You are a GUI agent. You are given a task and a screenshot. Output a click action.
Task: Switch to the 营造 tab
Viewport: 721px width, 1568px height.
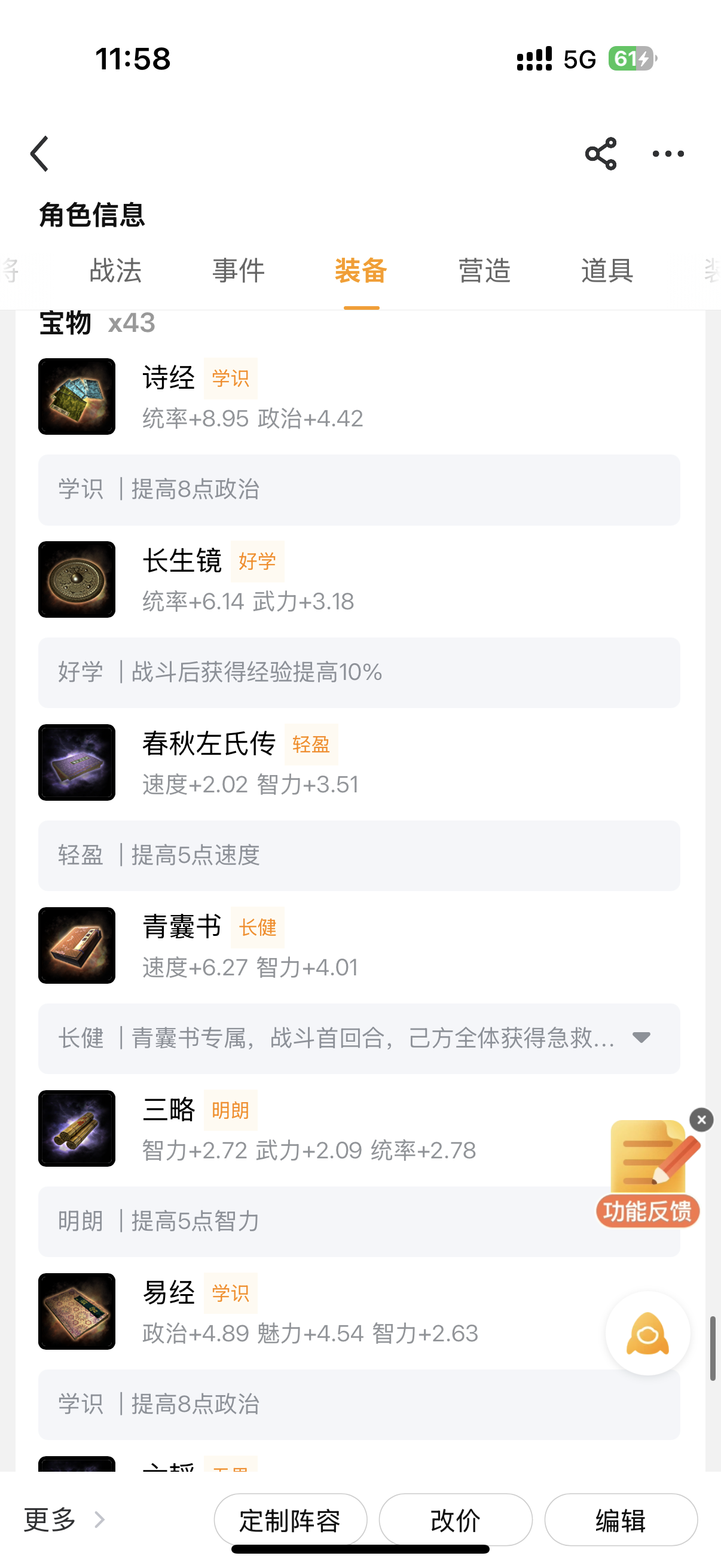point(484,271)
